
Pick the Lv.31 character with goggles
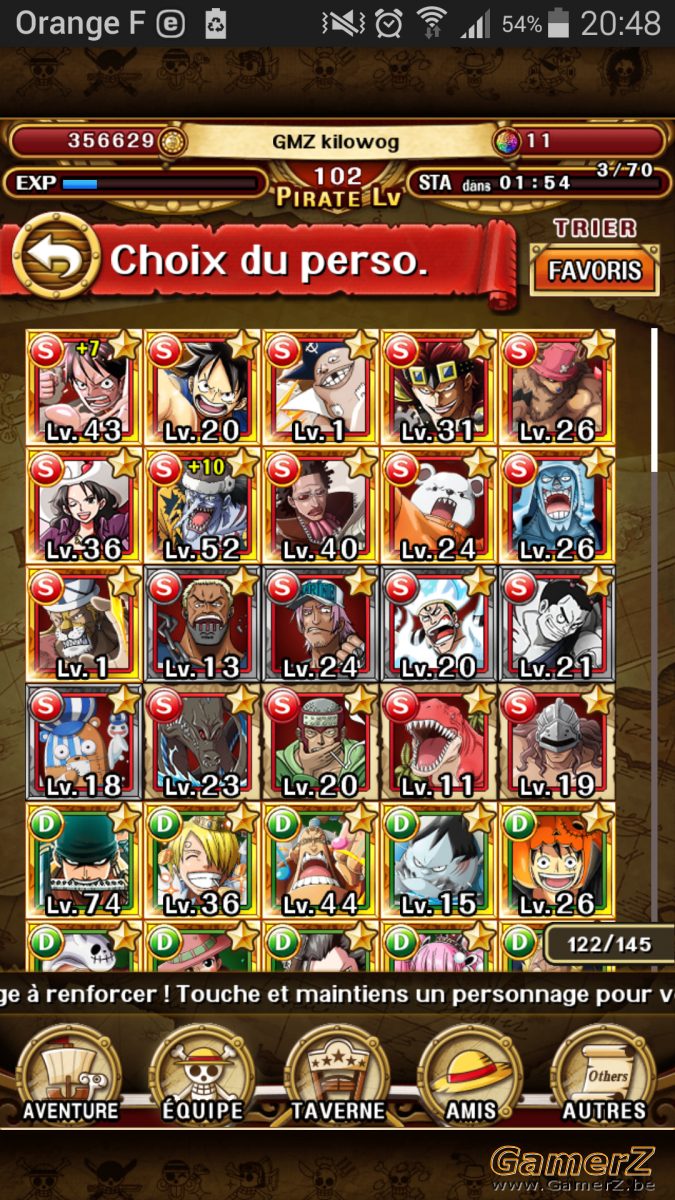[x=439, y=388]
